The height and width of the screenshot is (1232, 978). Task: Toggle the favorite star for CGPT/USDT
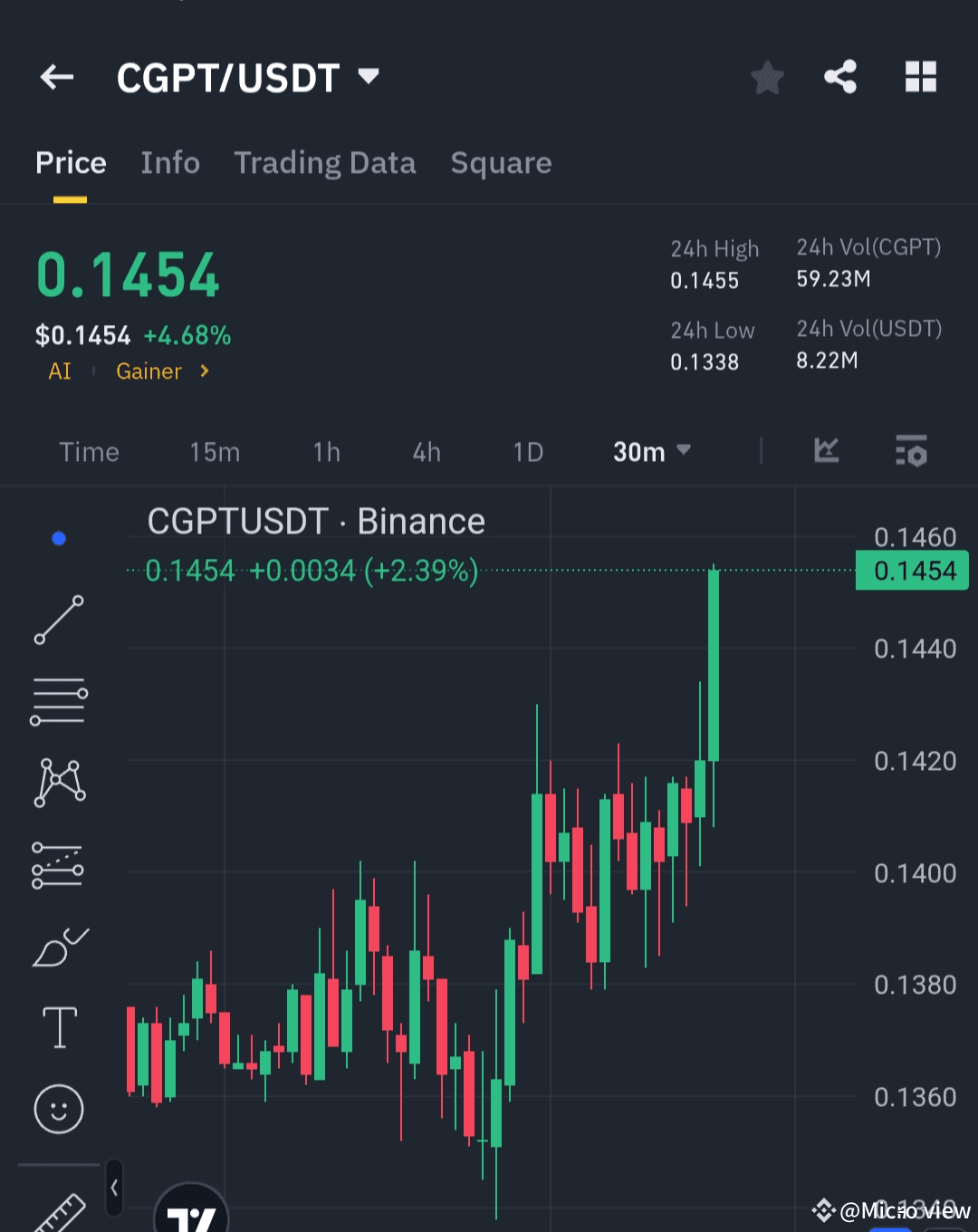[767, 77]
